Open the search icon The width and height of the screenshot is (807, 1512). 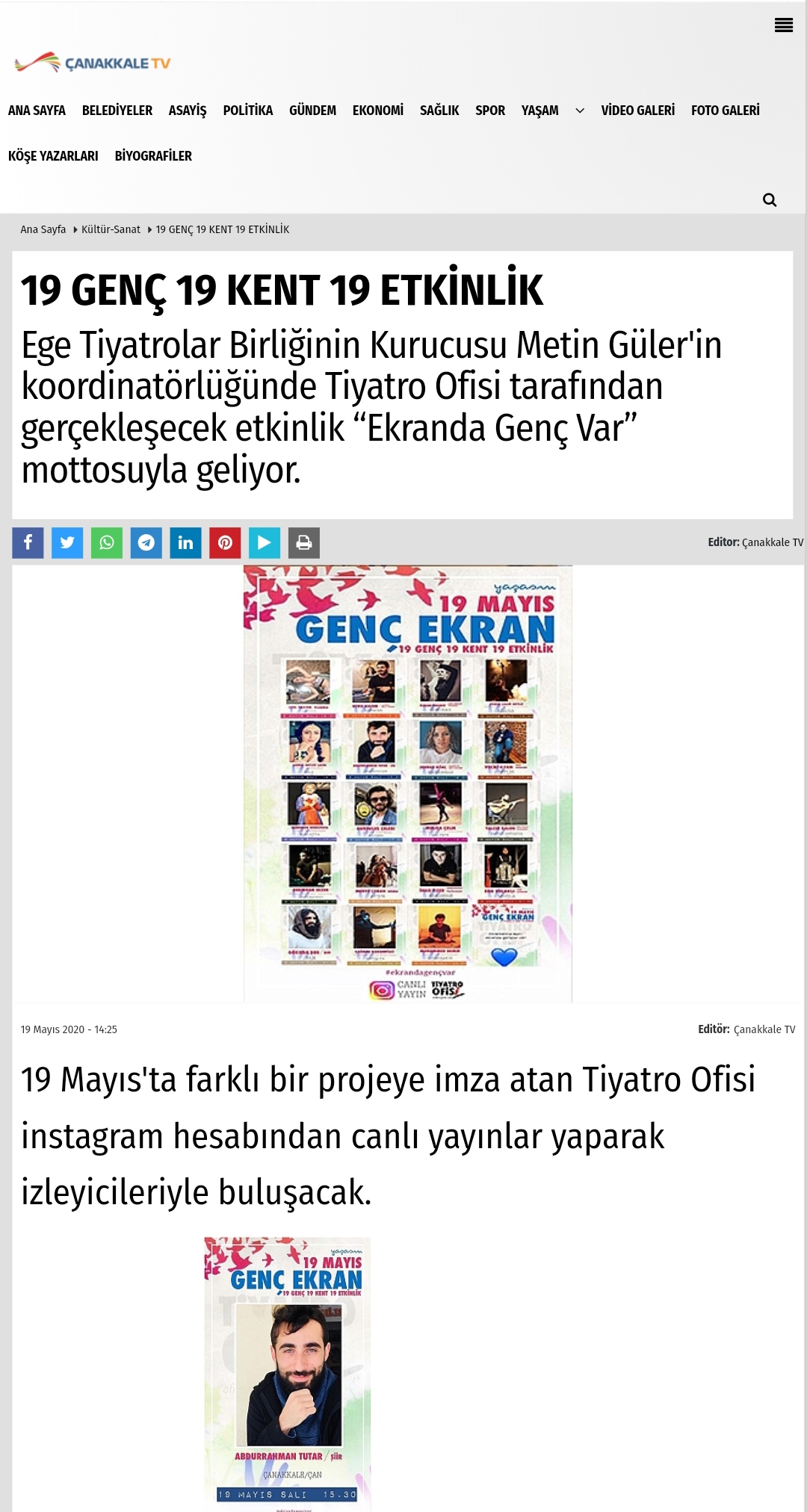[x=770, y=199]
